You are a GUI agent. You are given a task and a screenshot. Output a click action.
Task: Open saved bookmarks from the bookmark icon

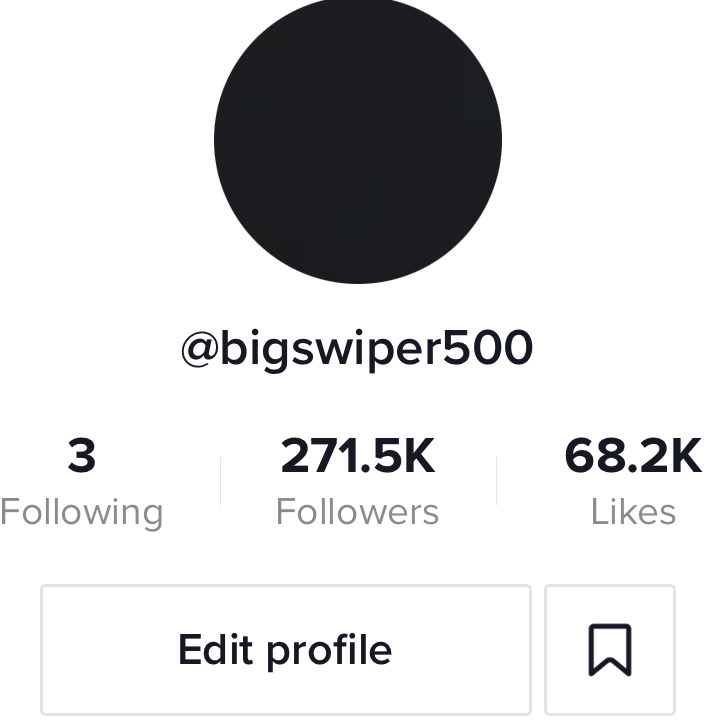tap(610, 650)
